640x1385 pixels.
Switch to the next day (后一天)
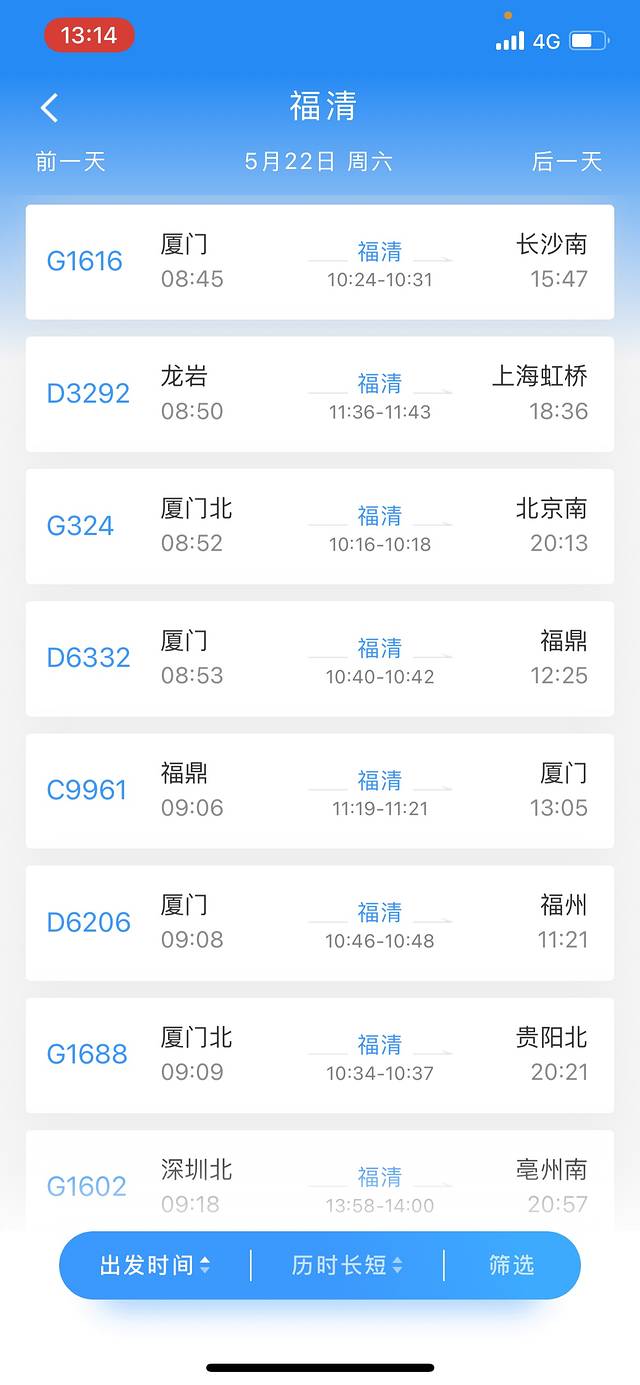click(x=567, y=162)
